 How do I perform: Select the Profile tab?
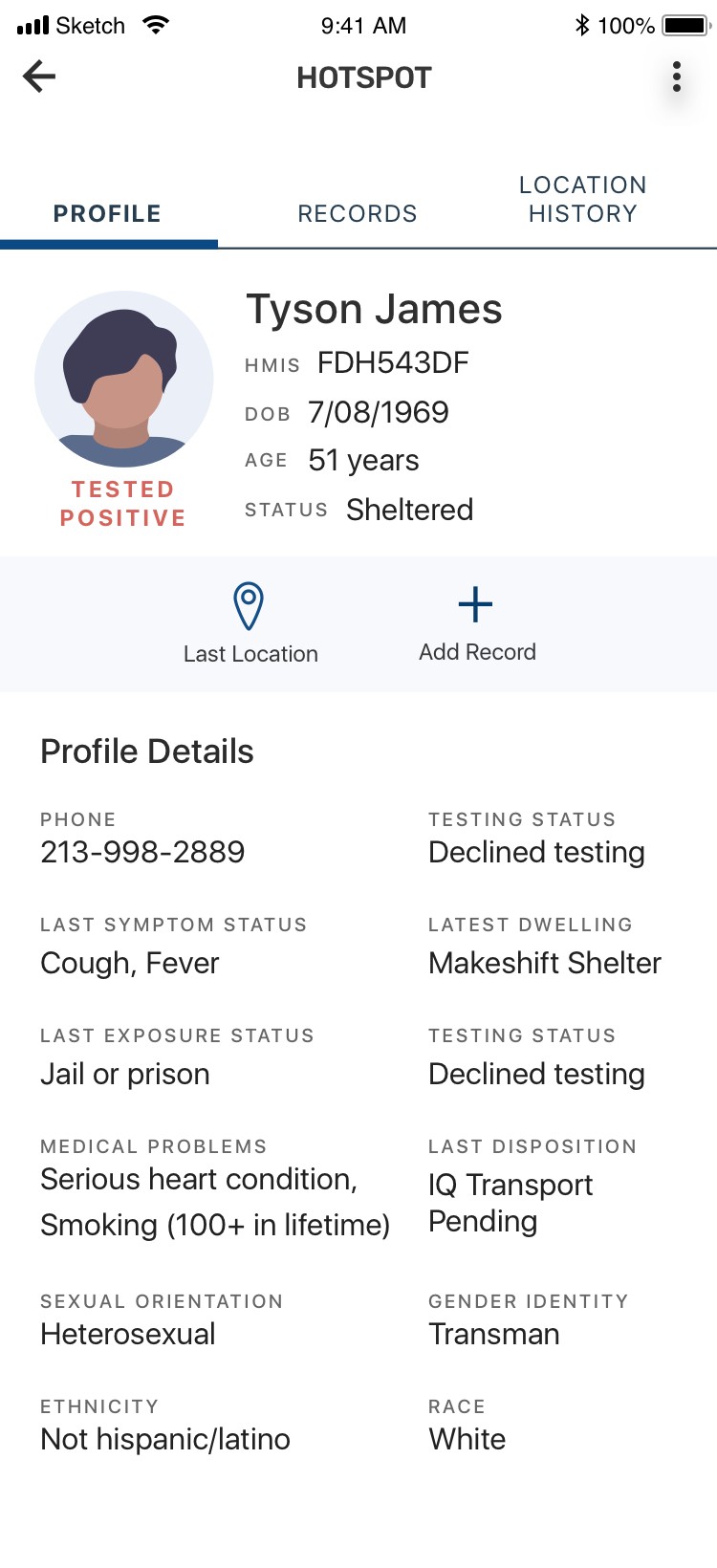click(x=107, y=213)
